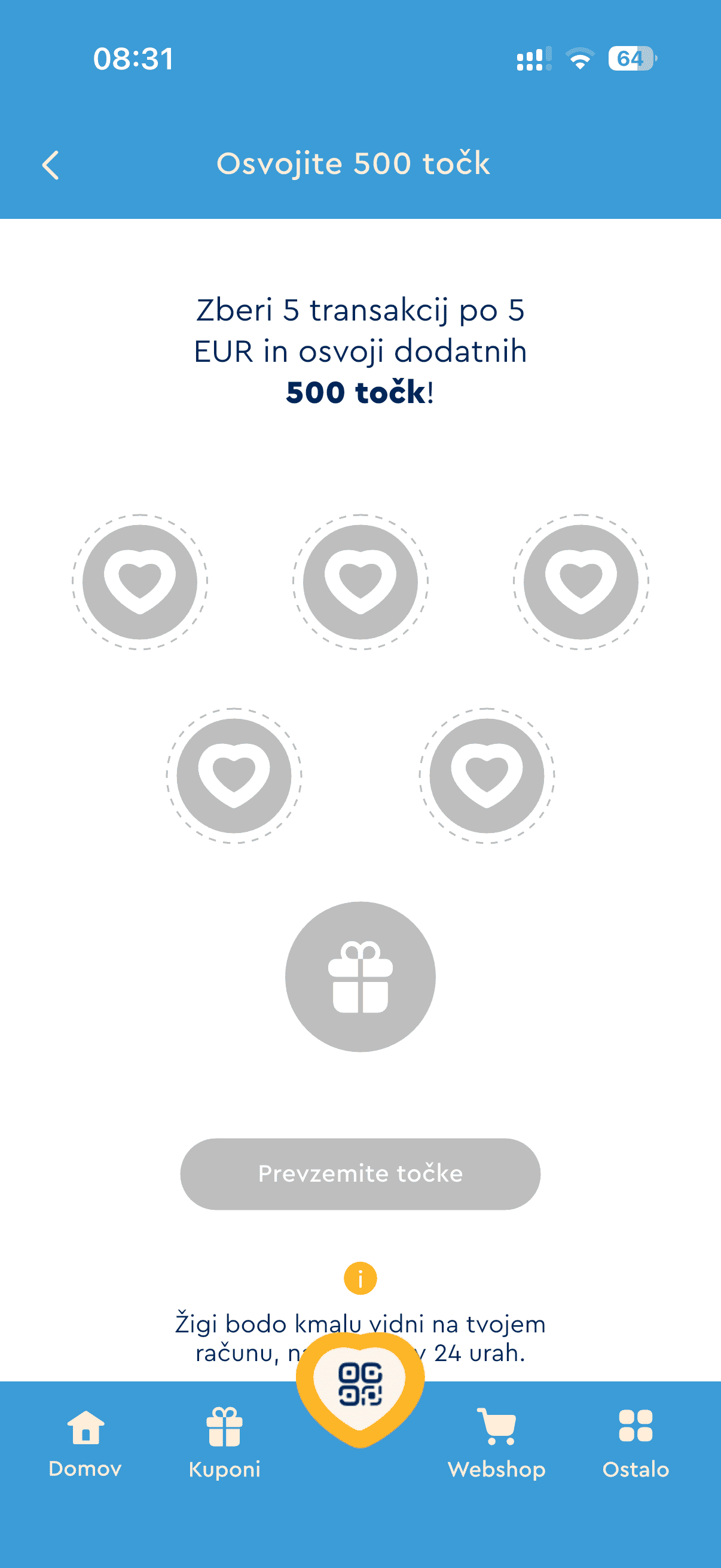721x1568 pixels.
Task: Tap the gift reward circle icon
Action: [360, 975]
